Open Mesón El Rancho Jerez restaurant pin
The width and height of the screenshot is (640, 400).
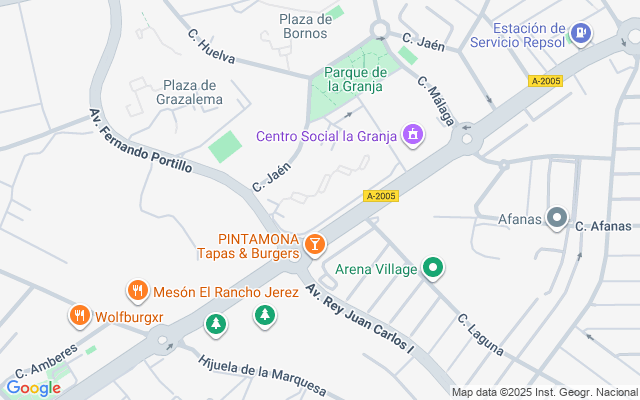click(138, 292)
